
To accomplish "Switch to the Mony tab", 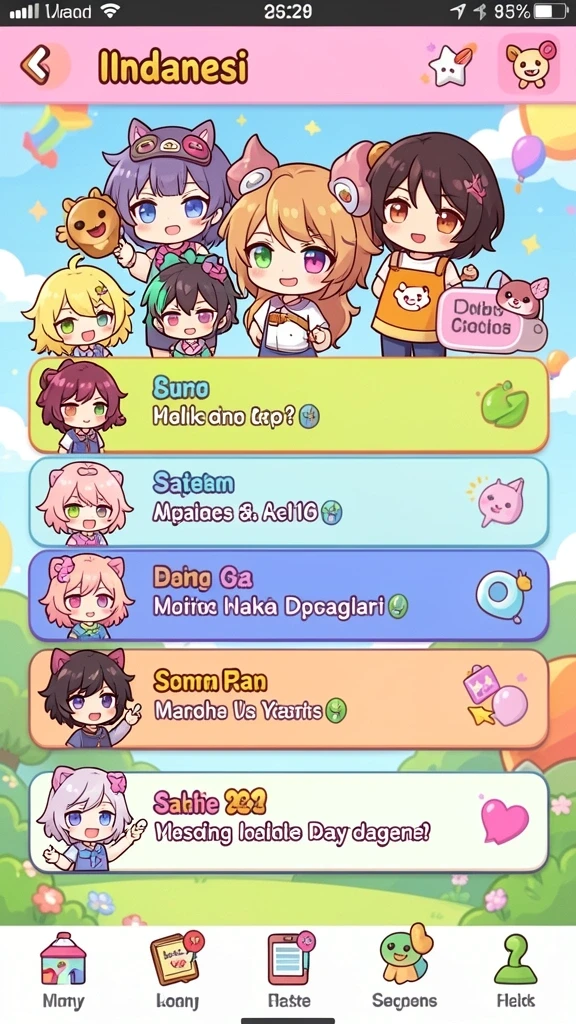I will pyautogui.click(x=63, y=971).
